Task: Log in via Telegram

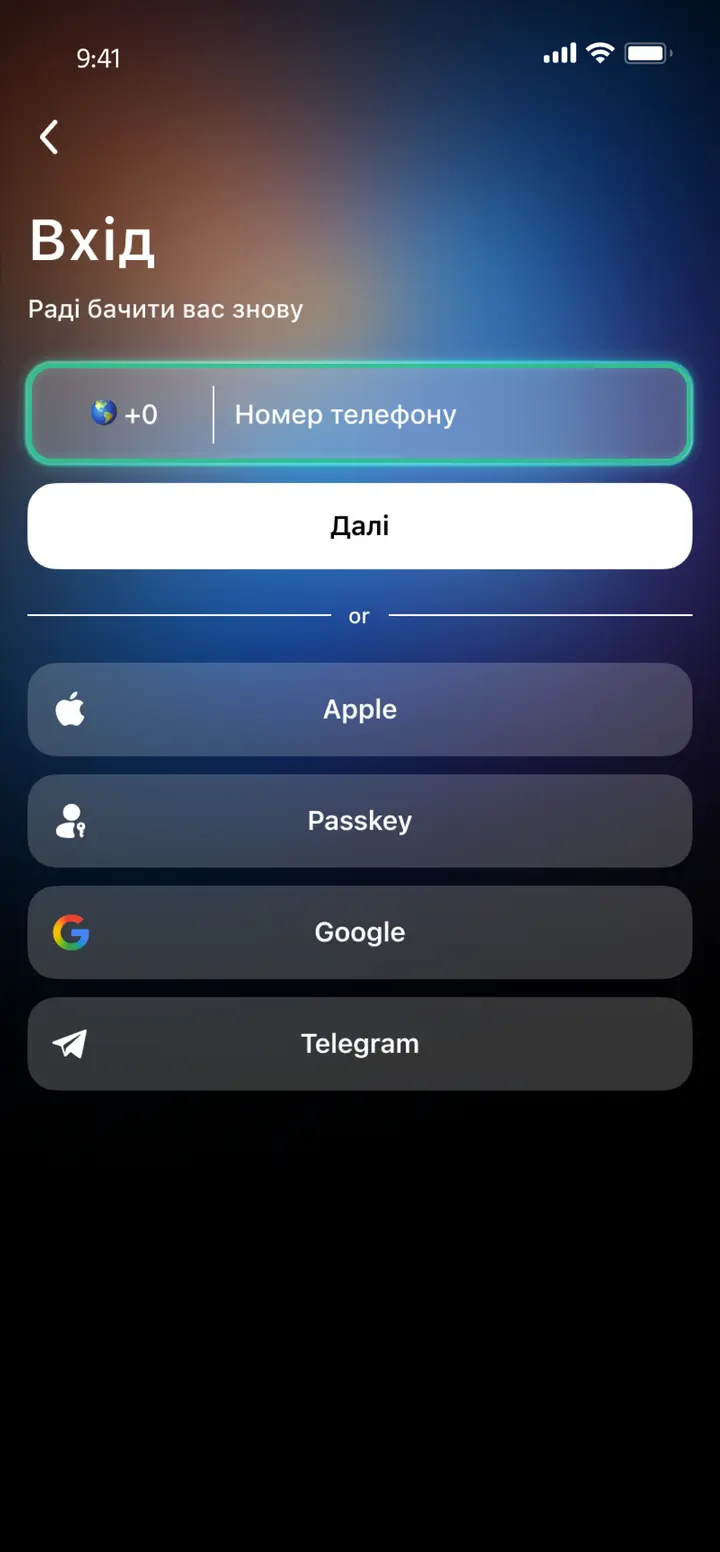Action: coord(360,1043)
